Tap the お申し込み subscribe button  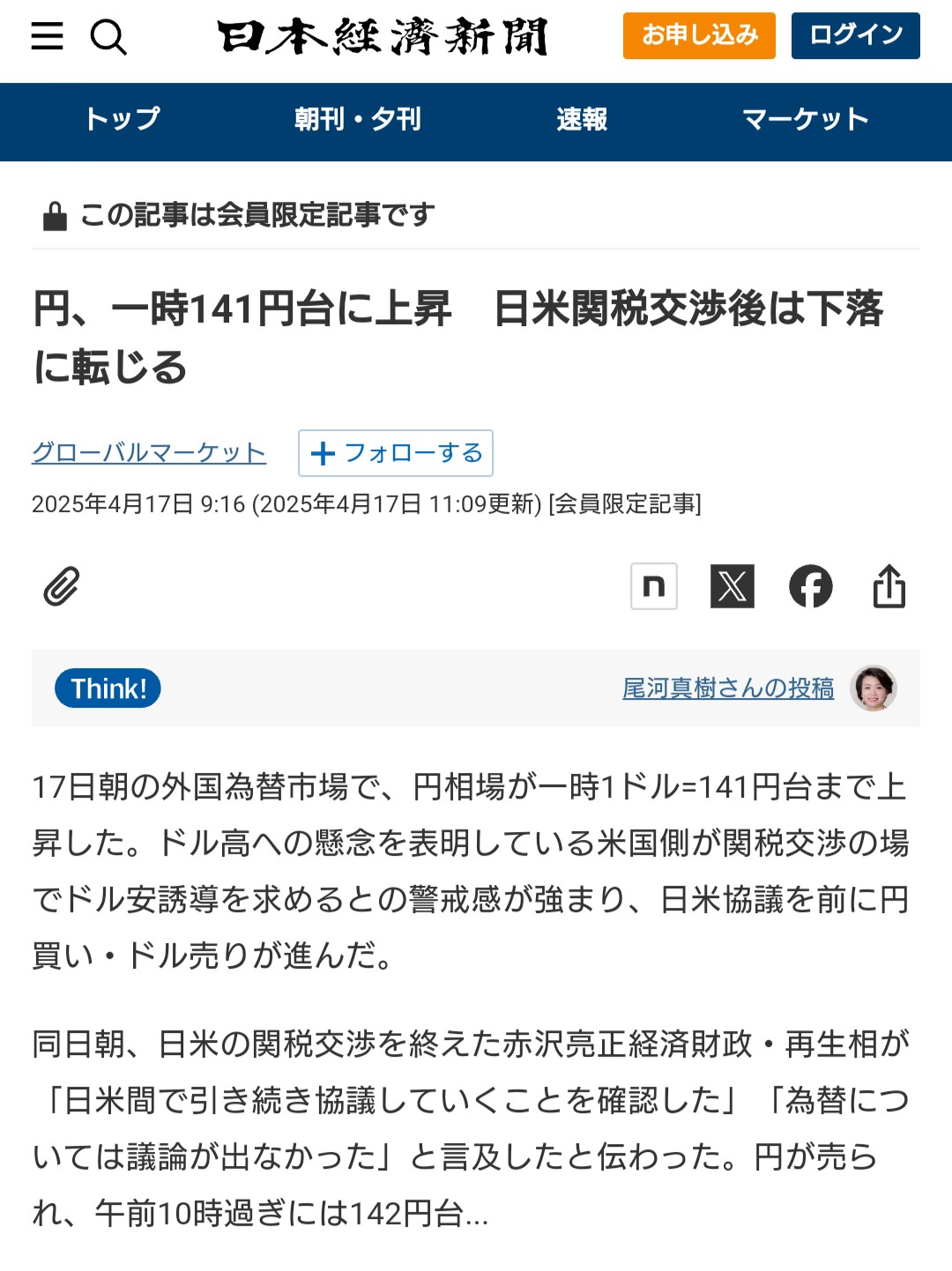(x=699, y=36)
